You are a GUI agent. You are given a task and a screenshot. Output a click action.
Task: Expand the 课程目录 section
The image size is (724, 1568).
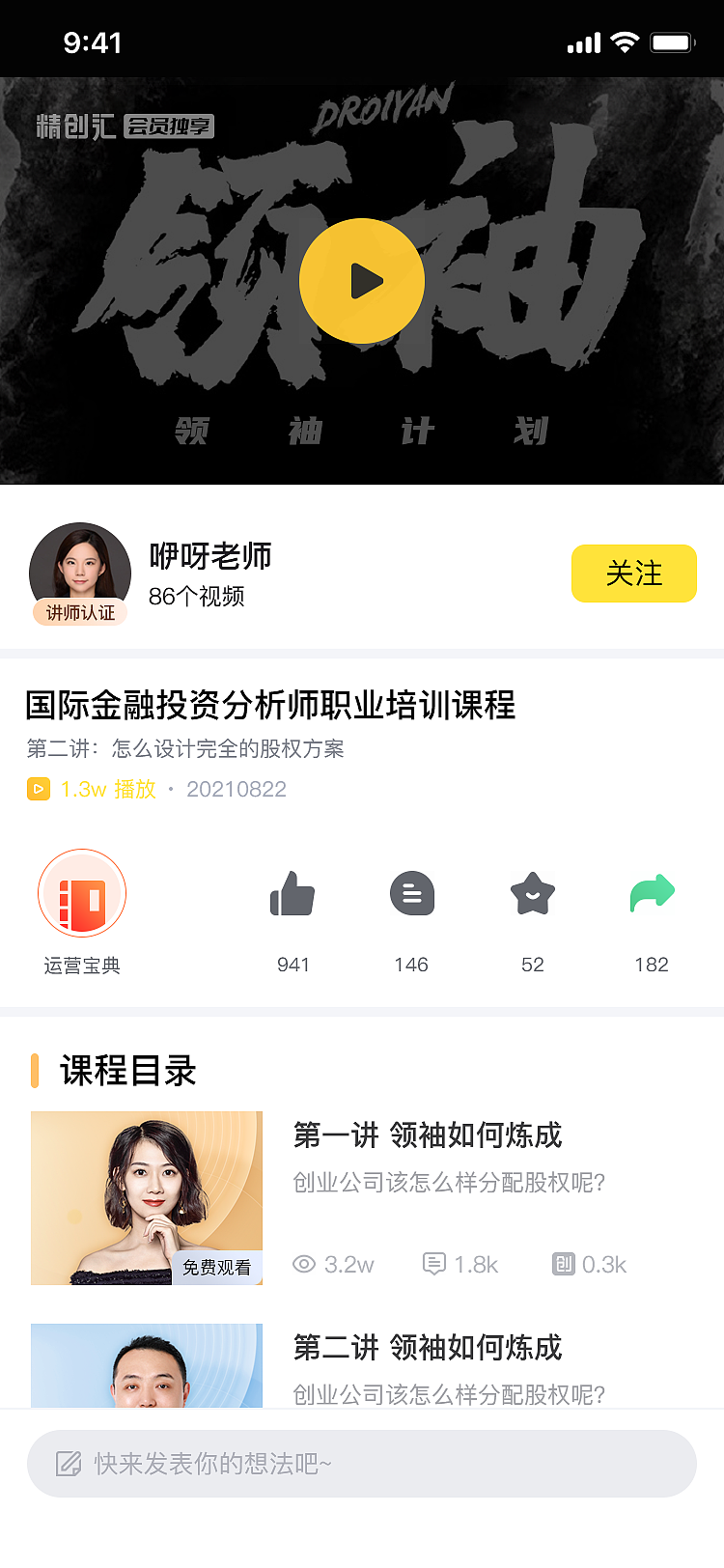pos(125,1071)
